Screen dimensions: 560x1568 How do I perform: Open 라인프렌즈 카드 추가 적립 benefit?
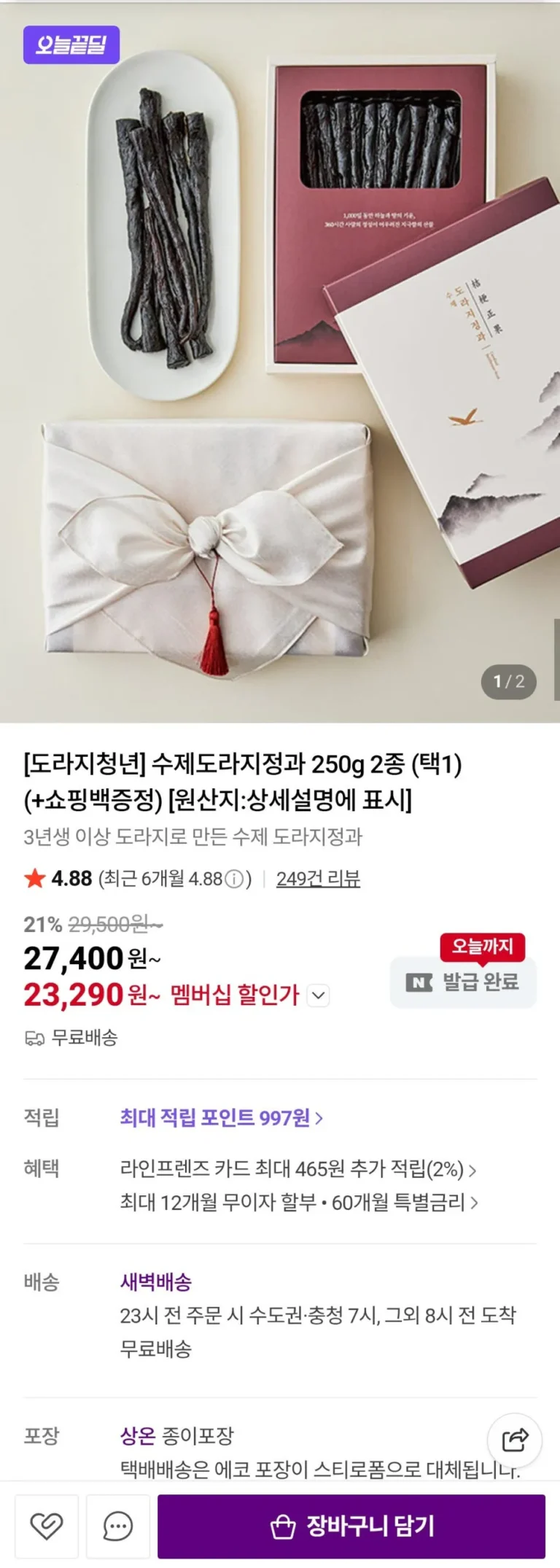point(297,1170)
